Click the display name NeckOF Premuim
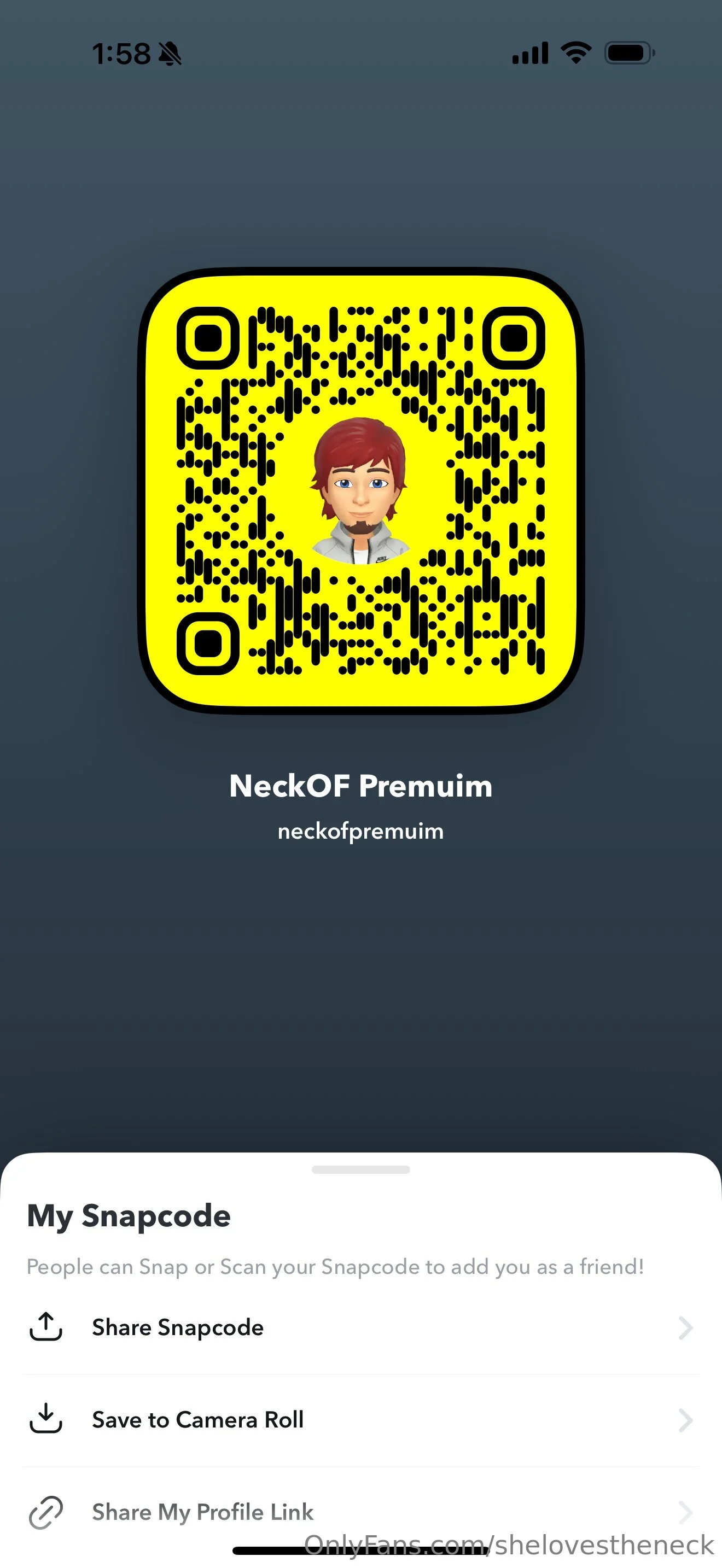The width and height of the screenshot is (722, 1568). coord(361,786)
